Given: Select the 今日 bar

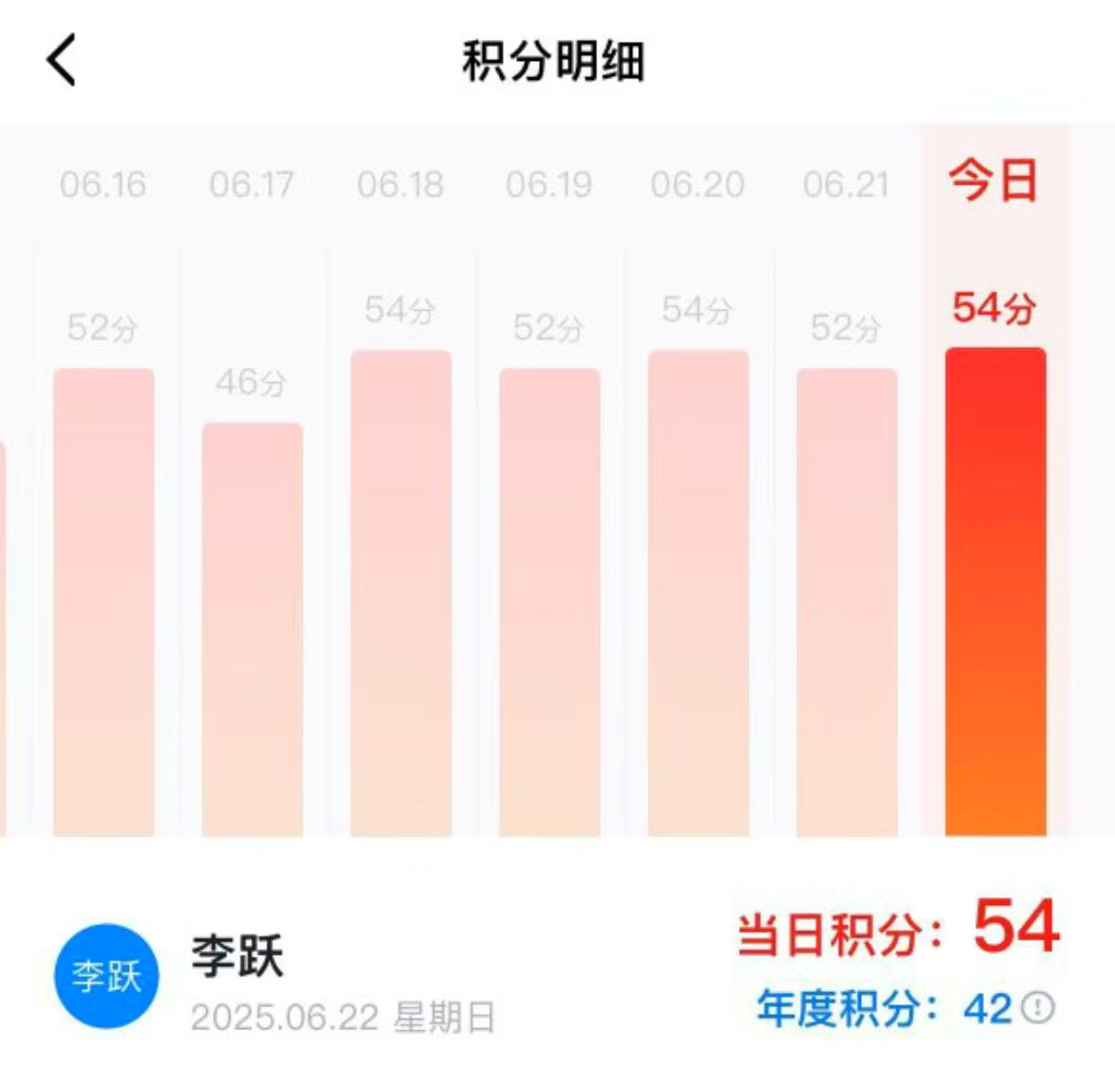Looking at the screenshot, I should 996,591.
